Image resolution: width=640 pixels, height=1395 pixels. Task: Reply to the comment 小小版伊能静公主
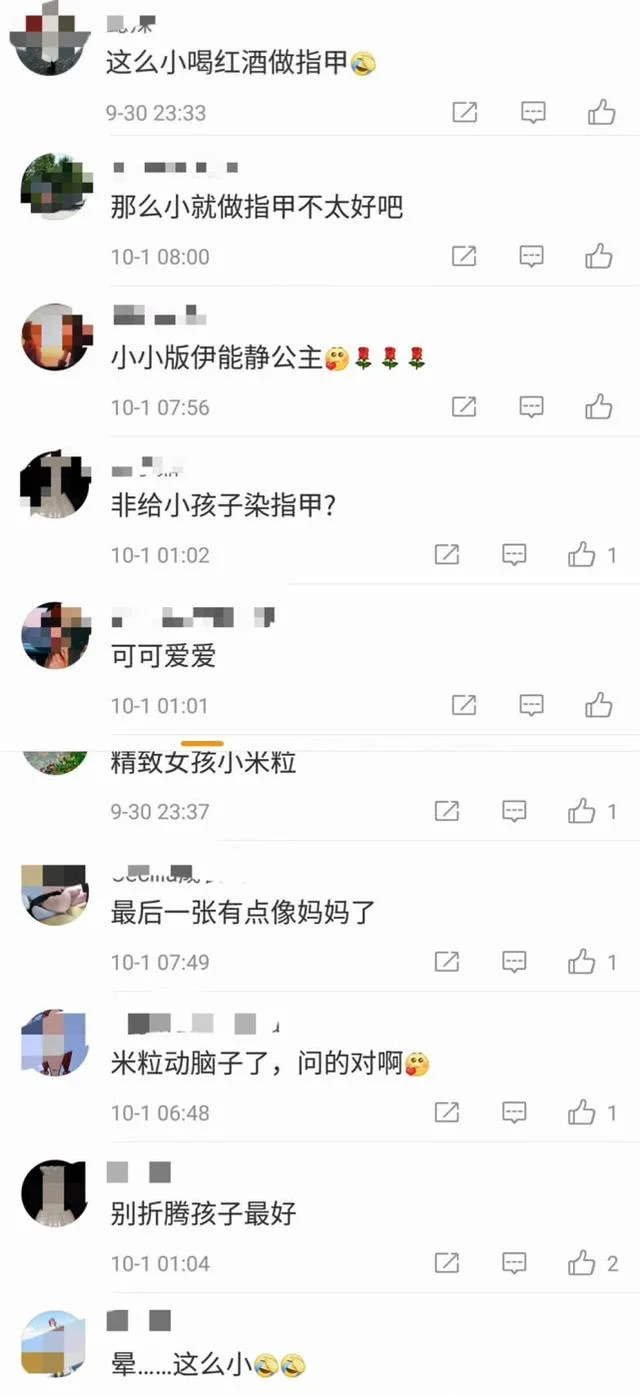pyautogui.click(x=531, y=406)
